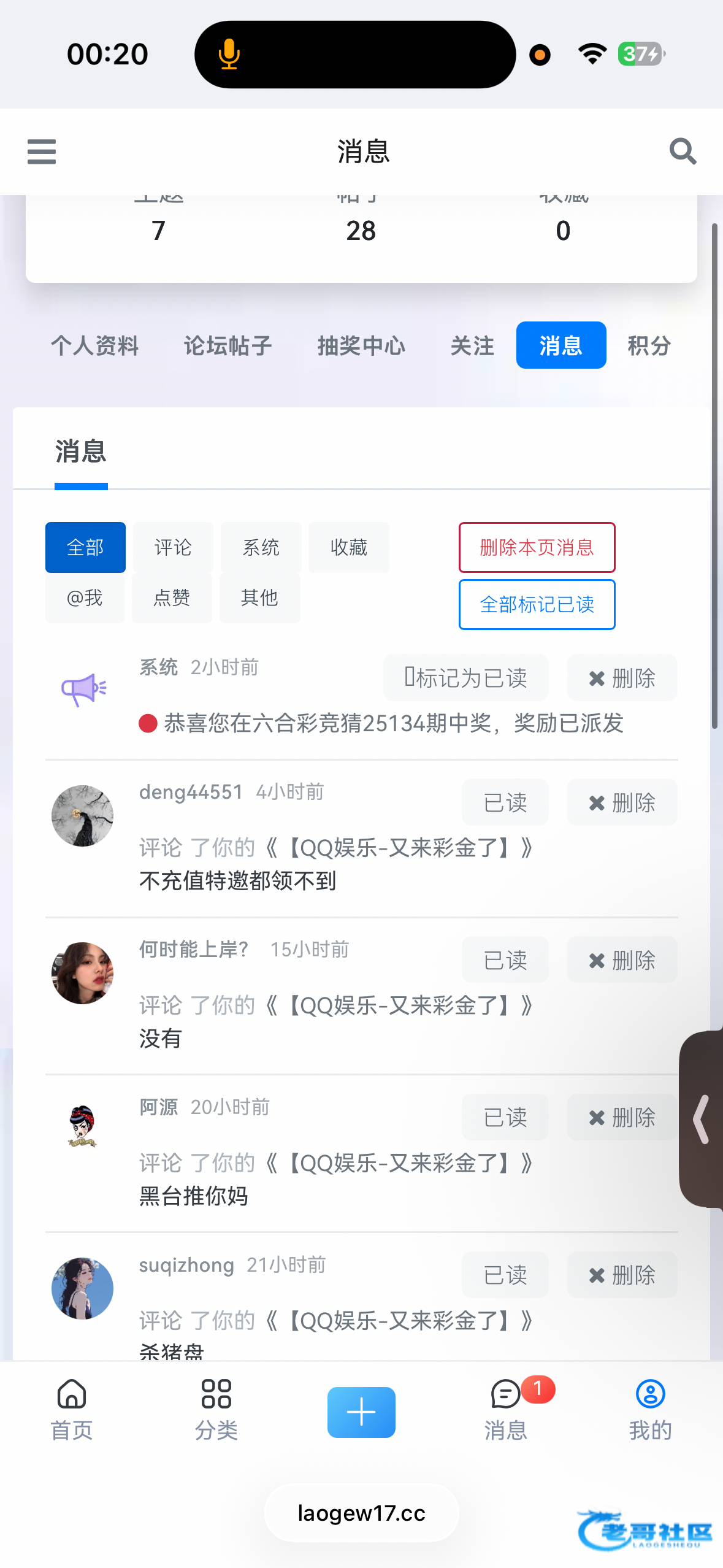Screen dimensions: 723x1568
Task: Show only 点赞 messages
Action: click(172, 598)
